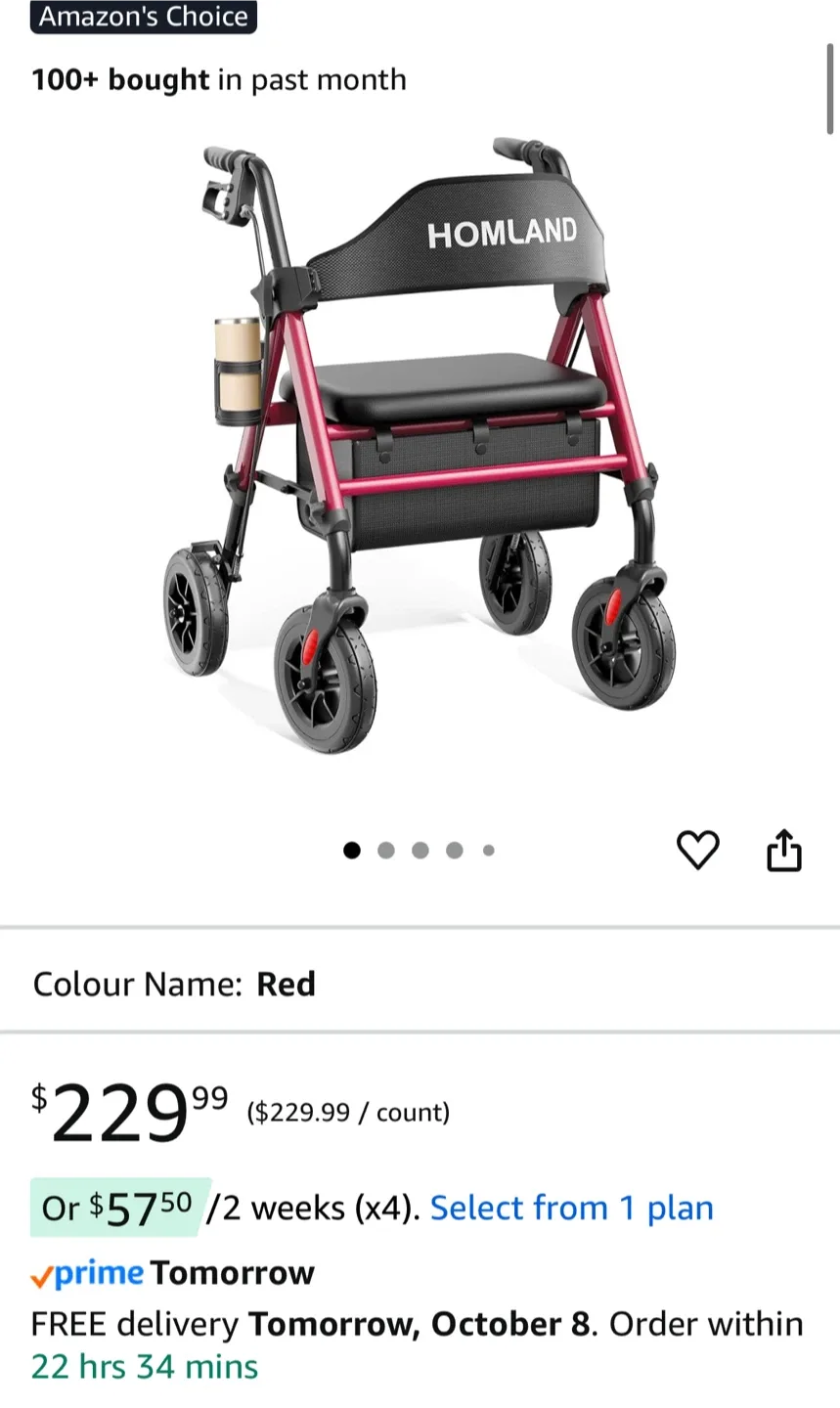The height and width of the screenshot is (1408, 840).
Task: Select the last carousel dot
Action: (x=488, y=850)
